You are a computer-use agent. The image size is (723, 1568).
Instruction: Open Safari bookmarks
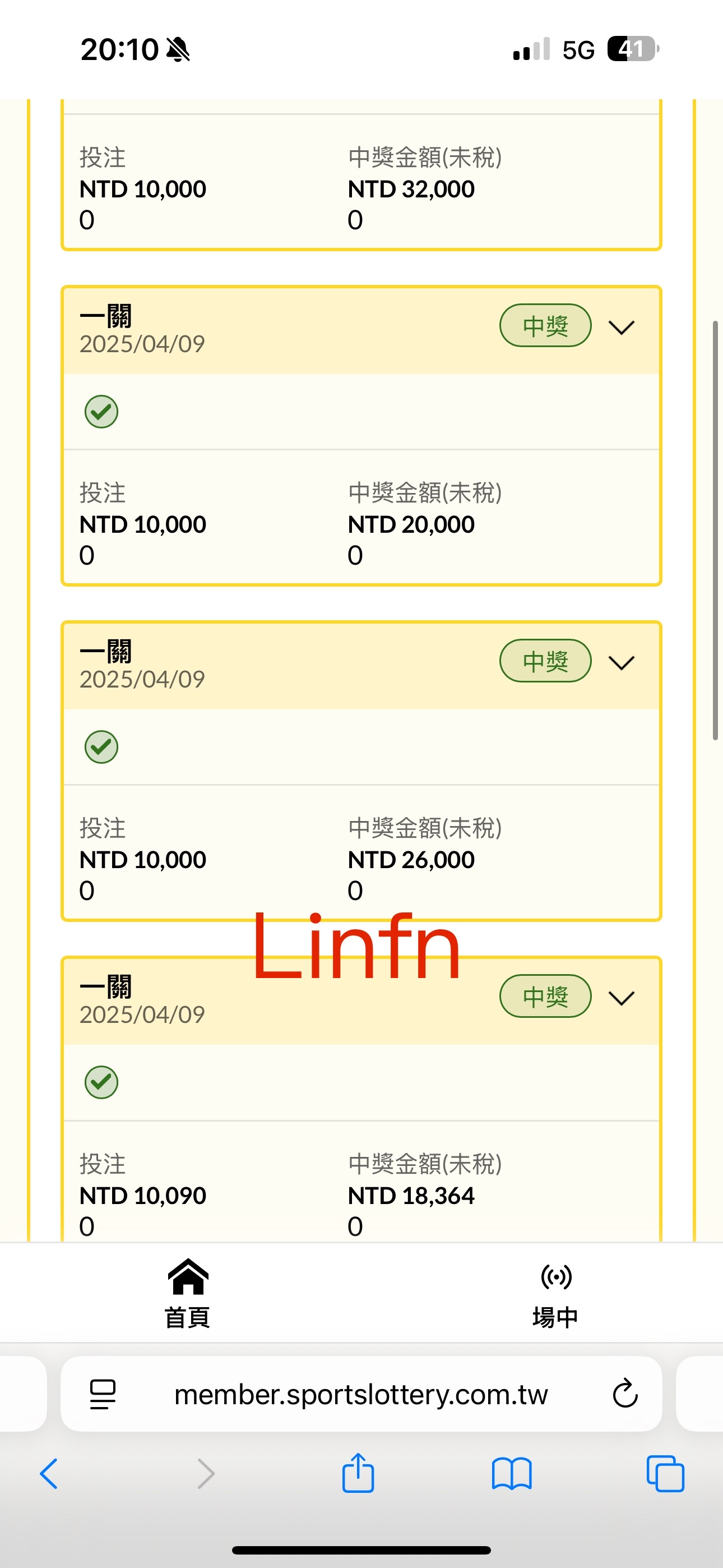pyautogui.click(x=512, y=1474)
